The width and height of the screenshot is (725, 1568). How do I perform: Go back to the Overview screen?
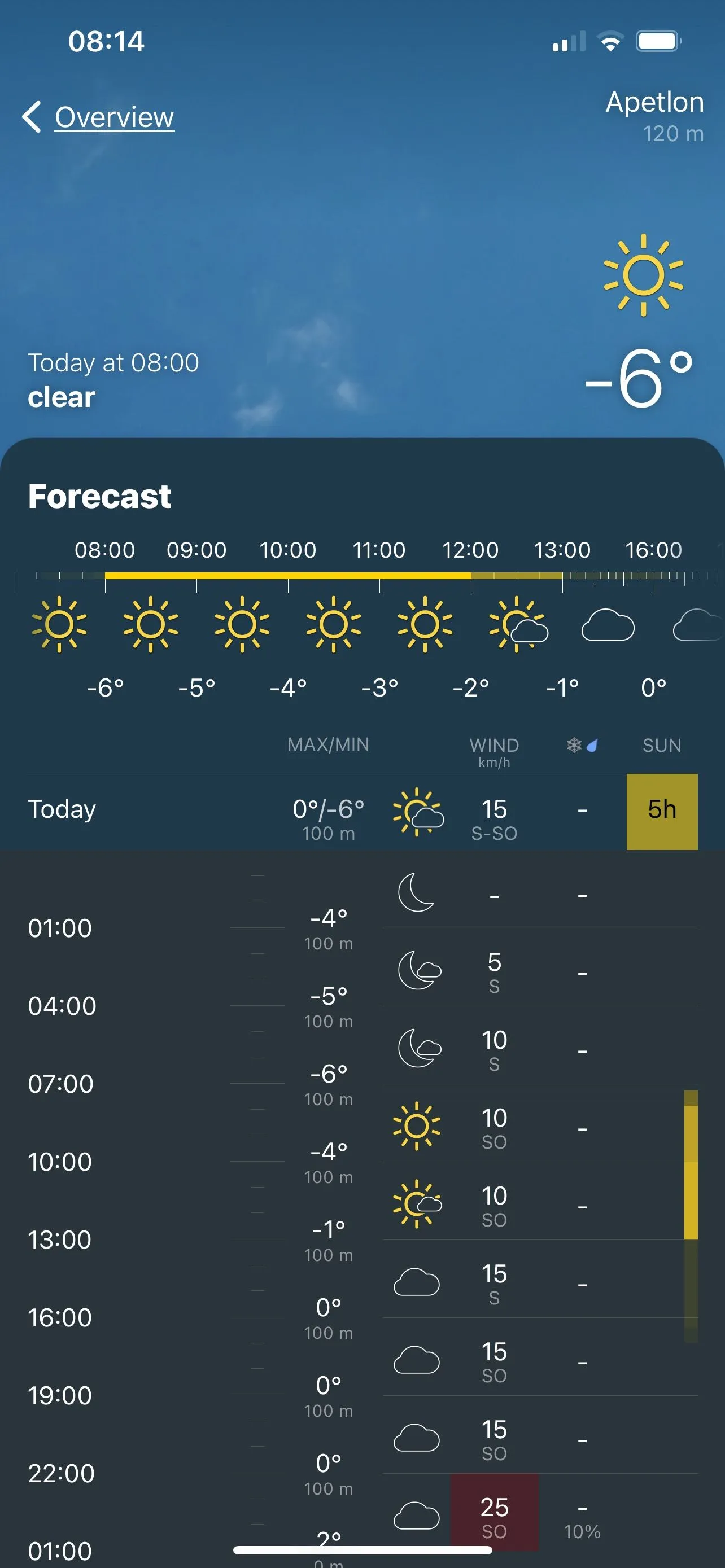click(x=100, y=117)
